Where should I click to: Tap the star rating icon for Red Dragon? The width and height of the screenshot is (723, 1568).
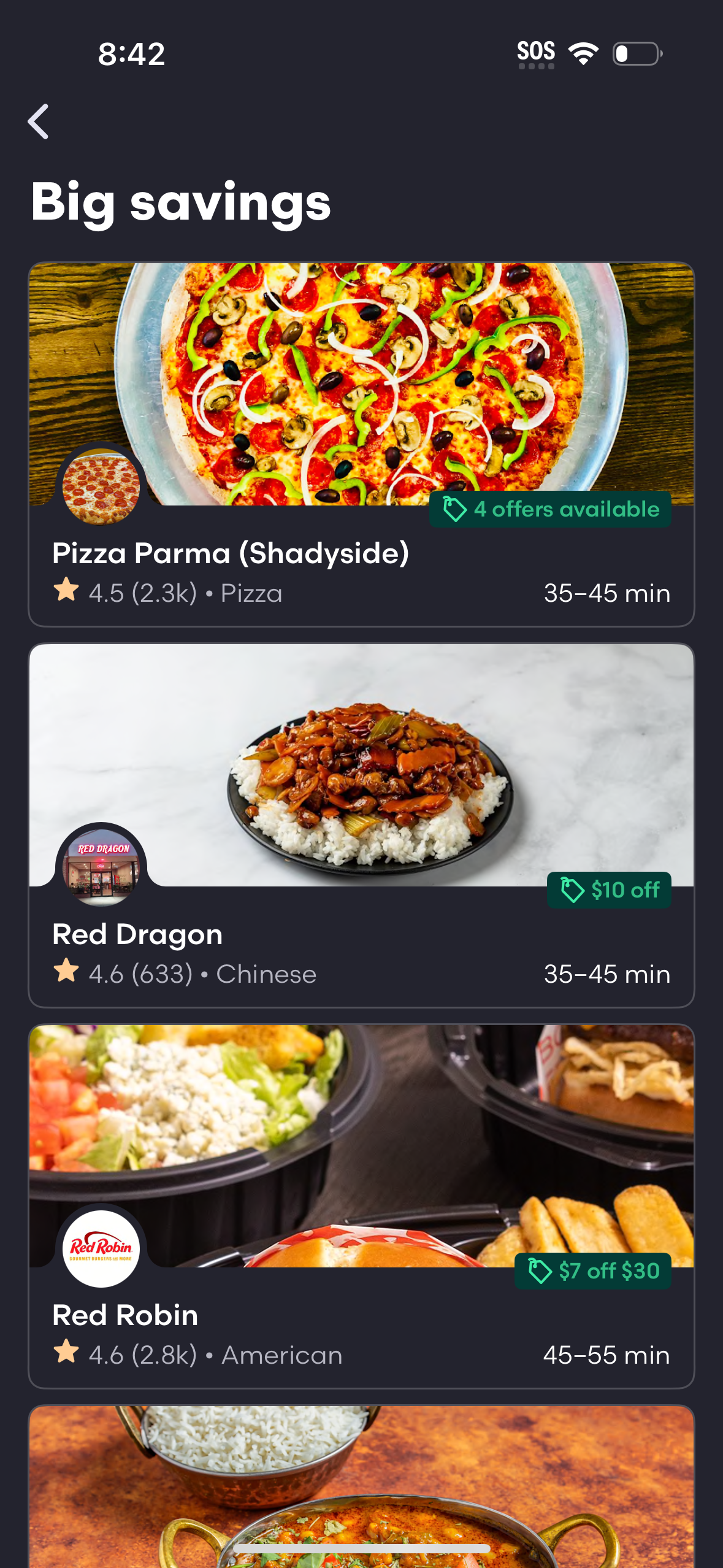coord(65,973)
